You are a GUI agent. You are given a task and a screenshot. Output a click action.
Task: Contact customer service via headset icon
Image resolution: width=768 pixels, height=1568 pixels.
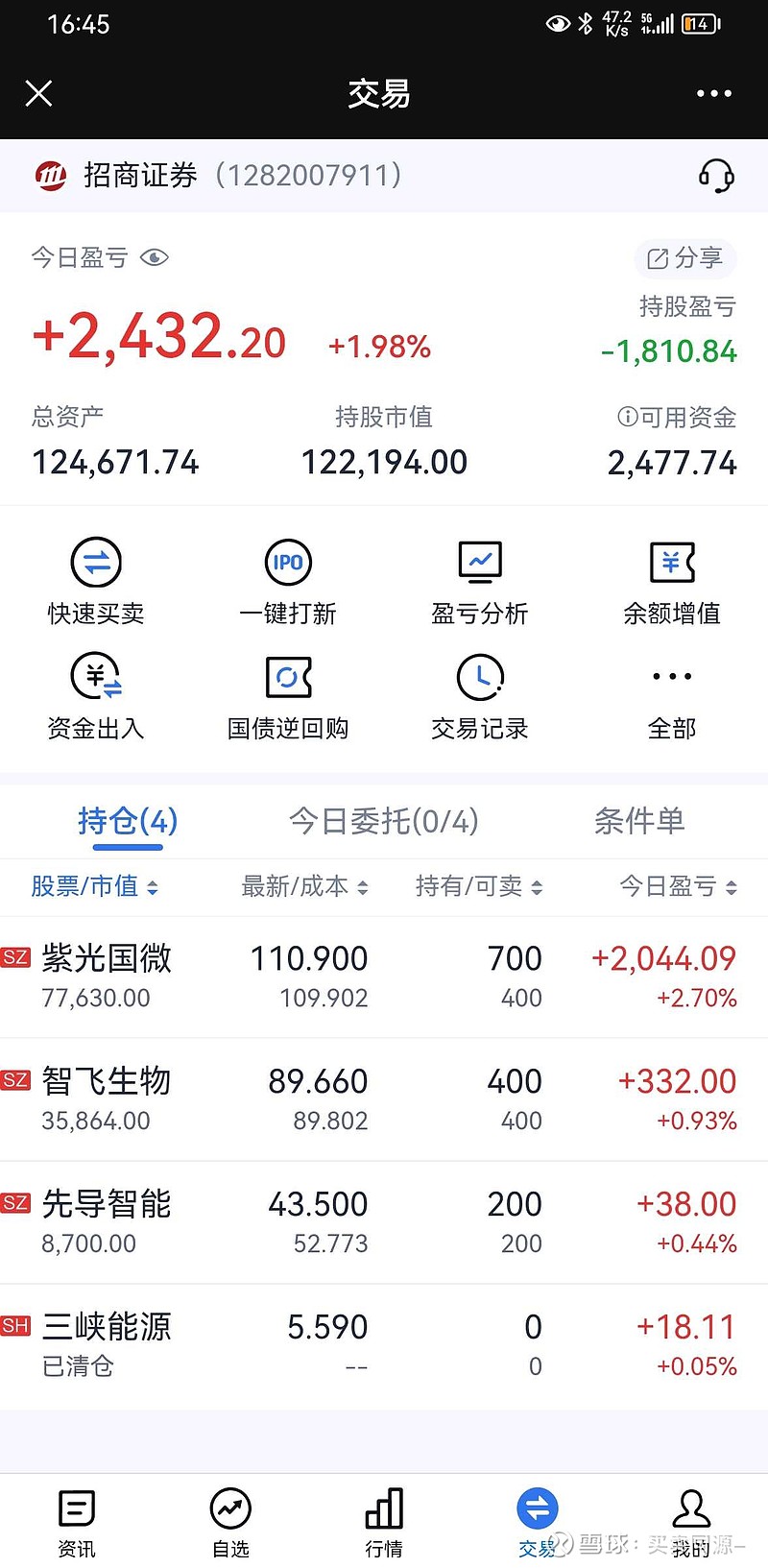tap(716, 176)
